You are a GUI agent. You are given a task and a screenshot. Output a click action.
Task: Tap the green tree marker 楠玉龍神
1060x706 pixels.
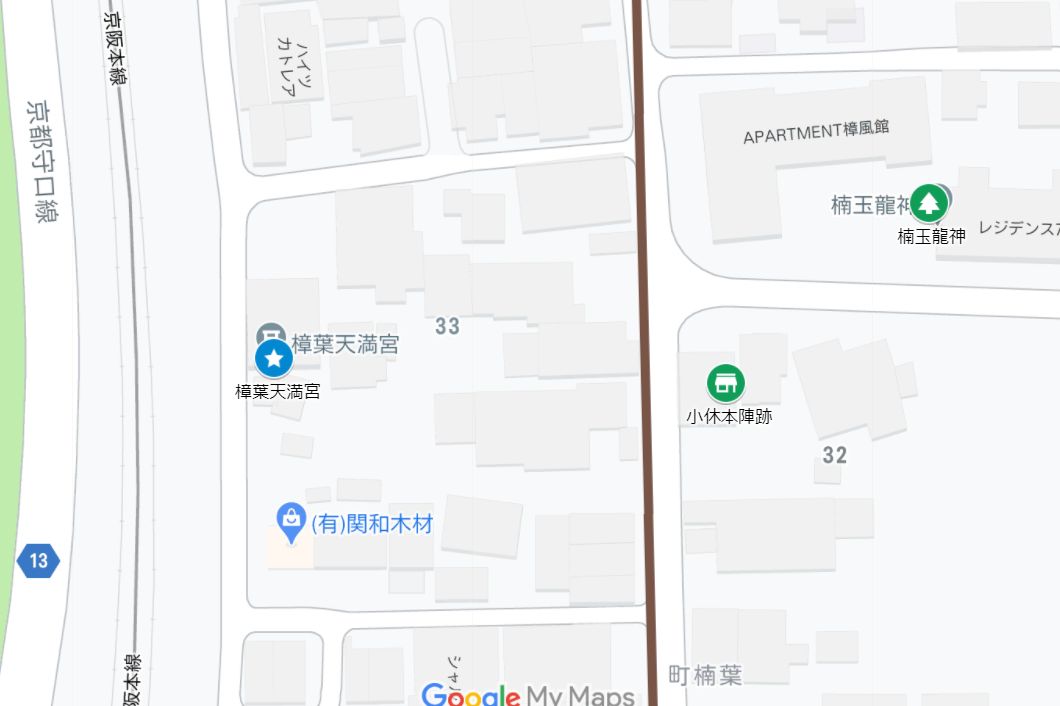(x=929, y=204)
